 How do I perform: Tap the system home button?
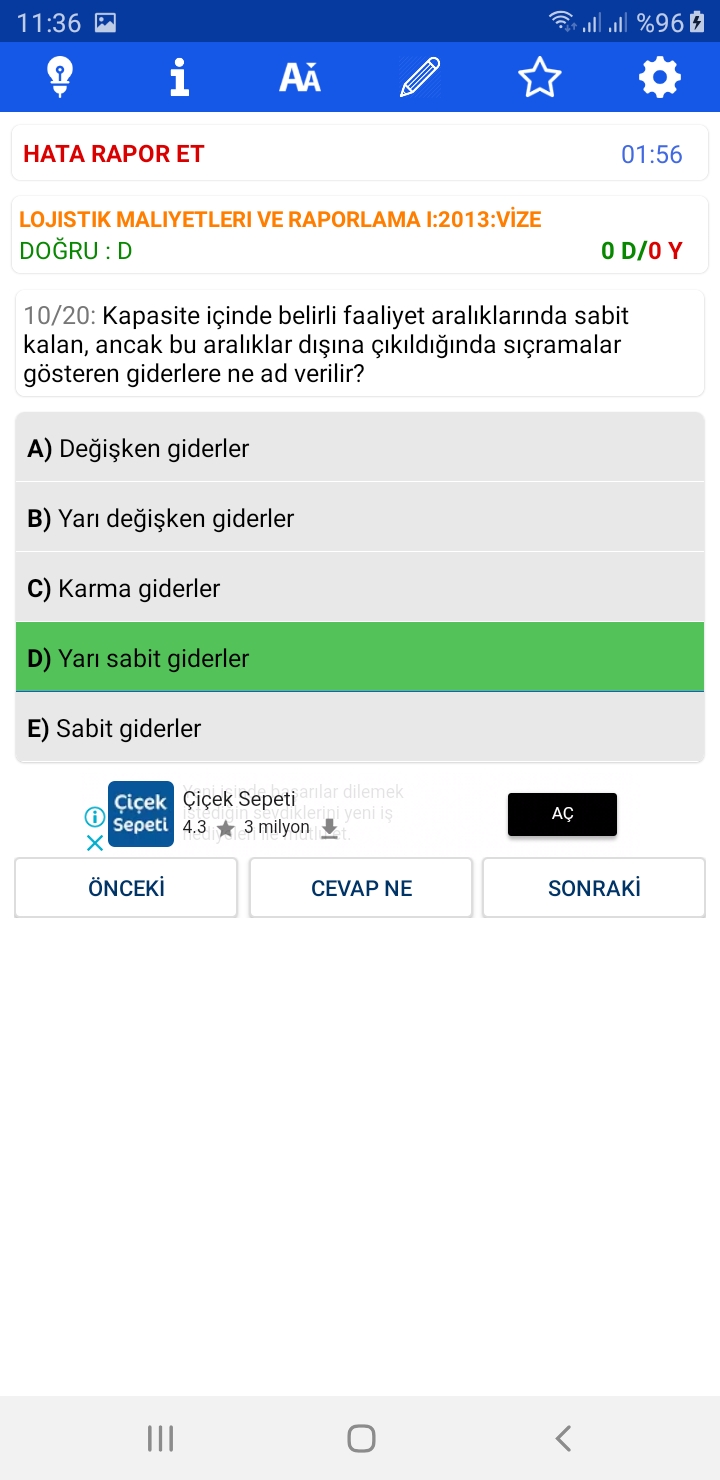click(361, 1438)
